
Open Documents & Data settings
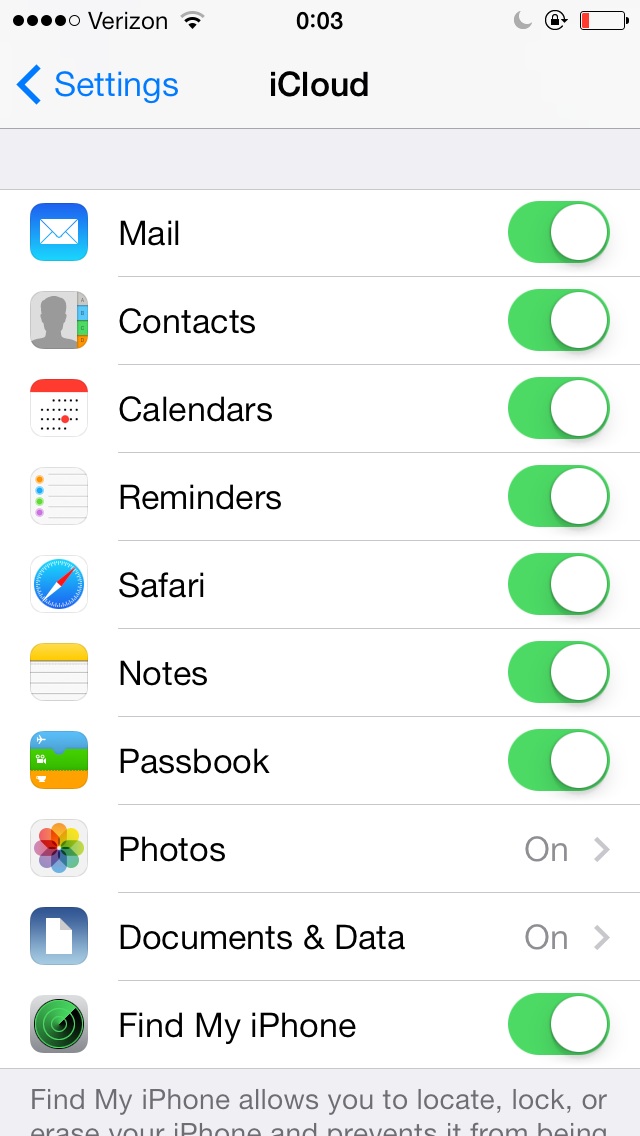tap(320, 937)
